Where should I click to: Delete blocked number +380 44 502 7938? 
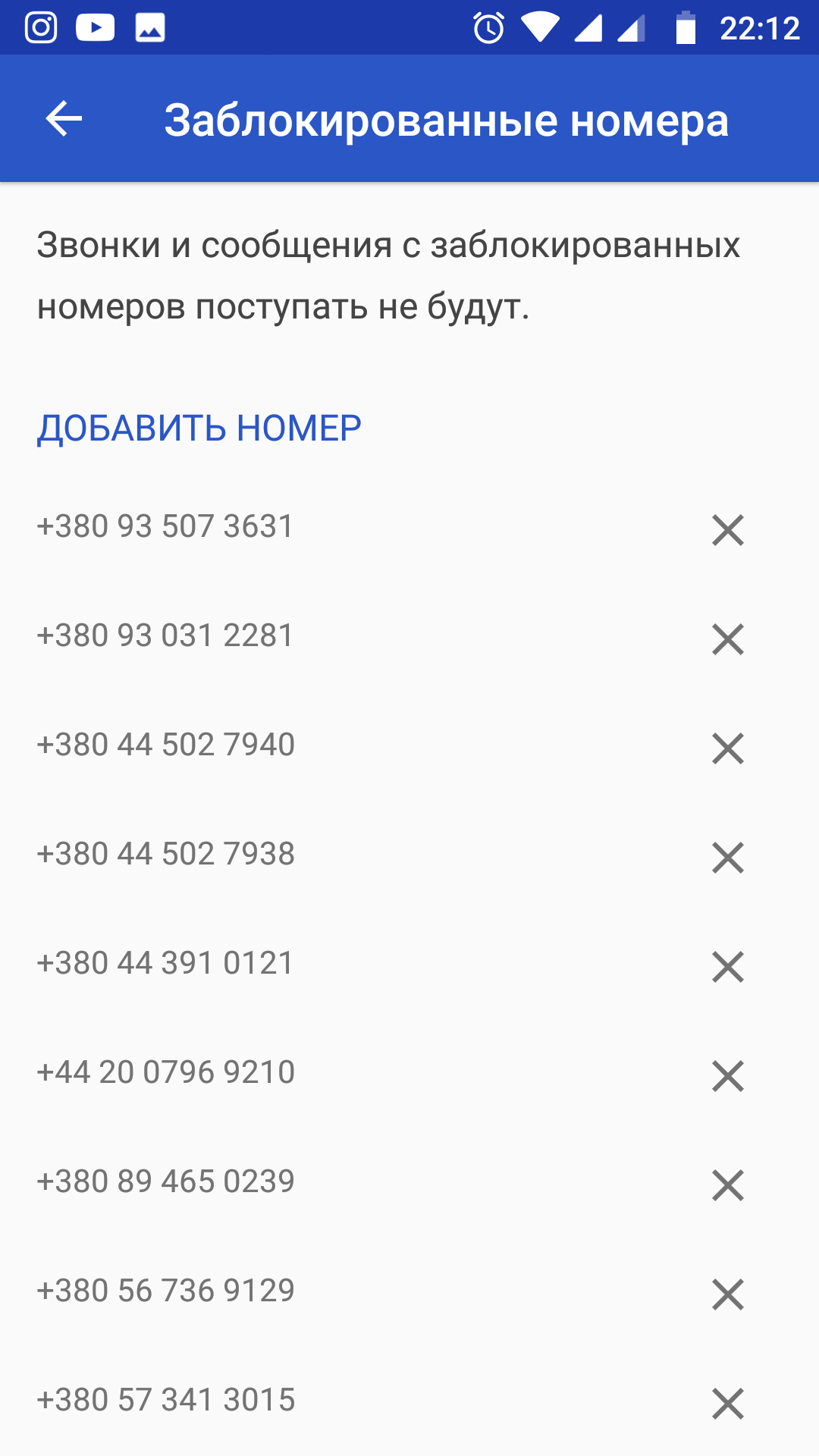(727, 858)
